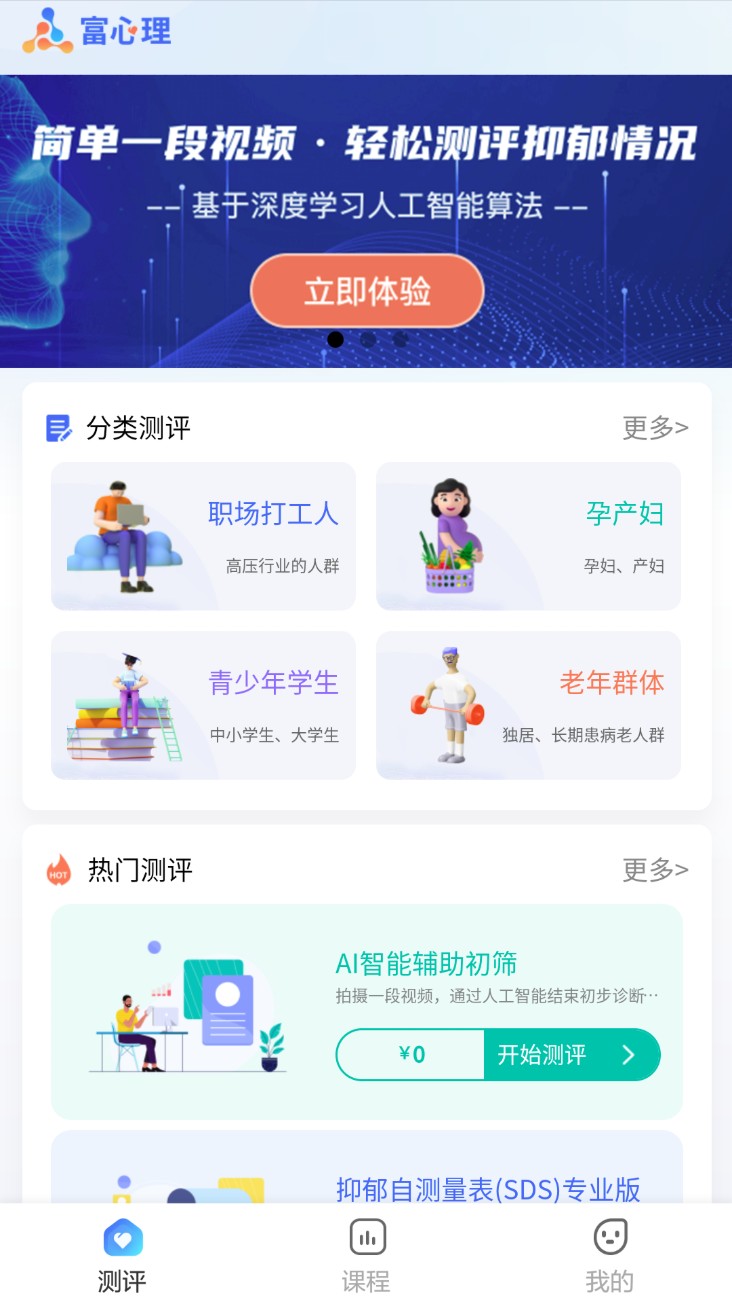Switch to the second banner dot

pos(367,340)
